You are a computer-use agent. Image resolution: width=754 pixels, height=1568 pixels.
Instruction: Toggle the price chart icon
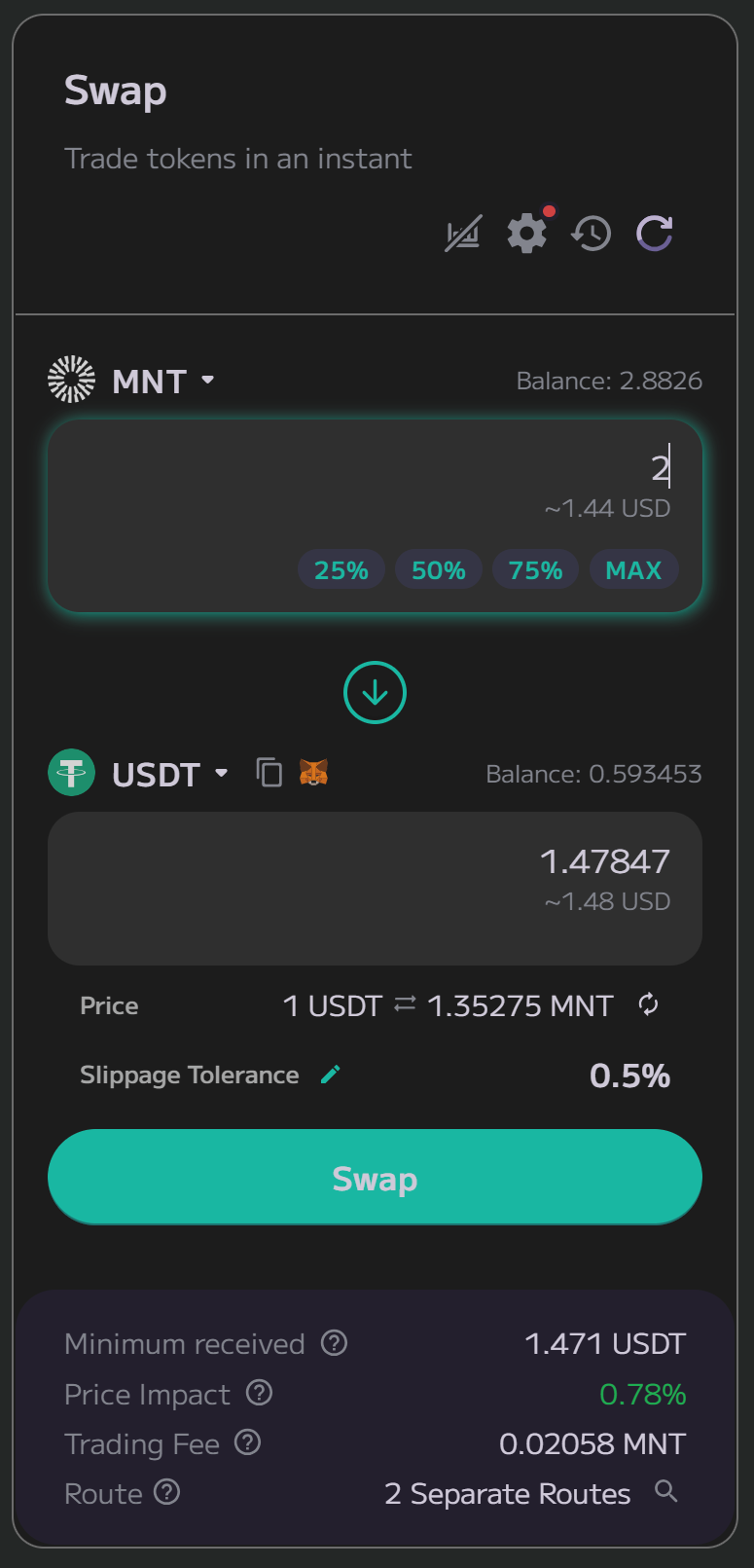pyautogui.click(x=463, y=234)
